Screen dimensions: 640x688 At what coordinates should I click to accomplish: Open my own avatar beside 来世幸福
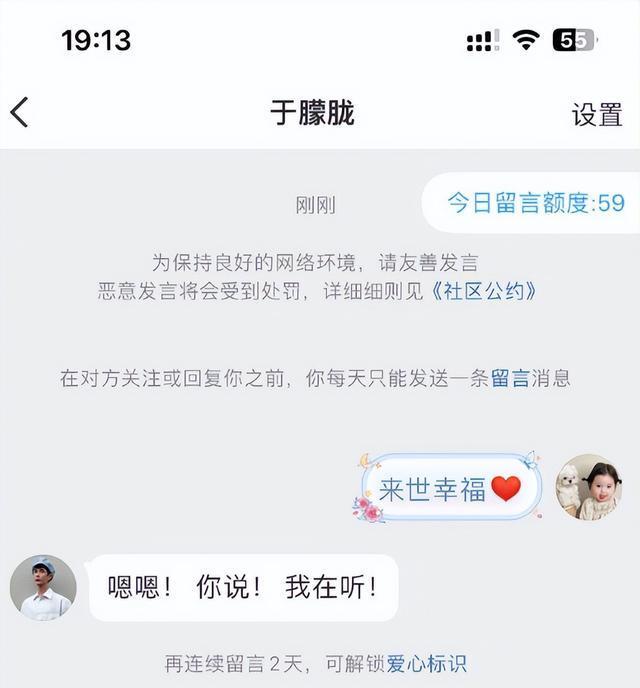coord(588,487)
